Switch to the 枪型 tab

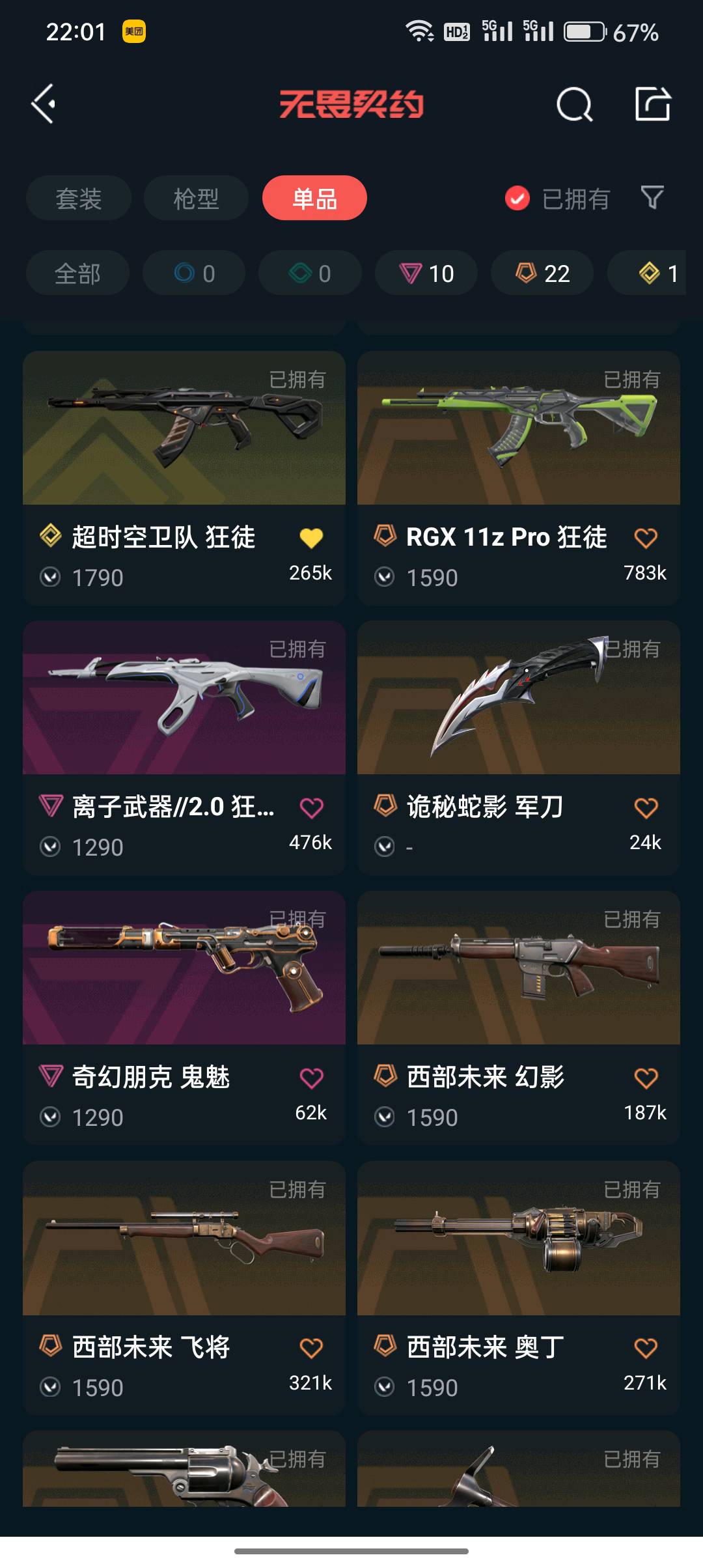coord(196,199)
